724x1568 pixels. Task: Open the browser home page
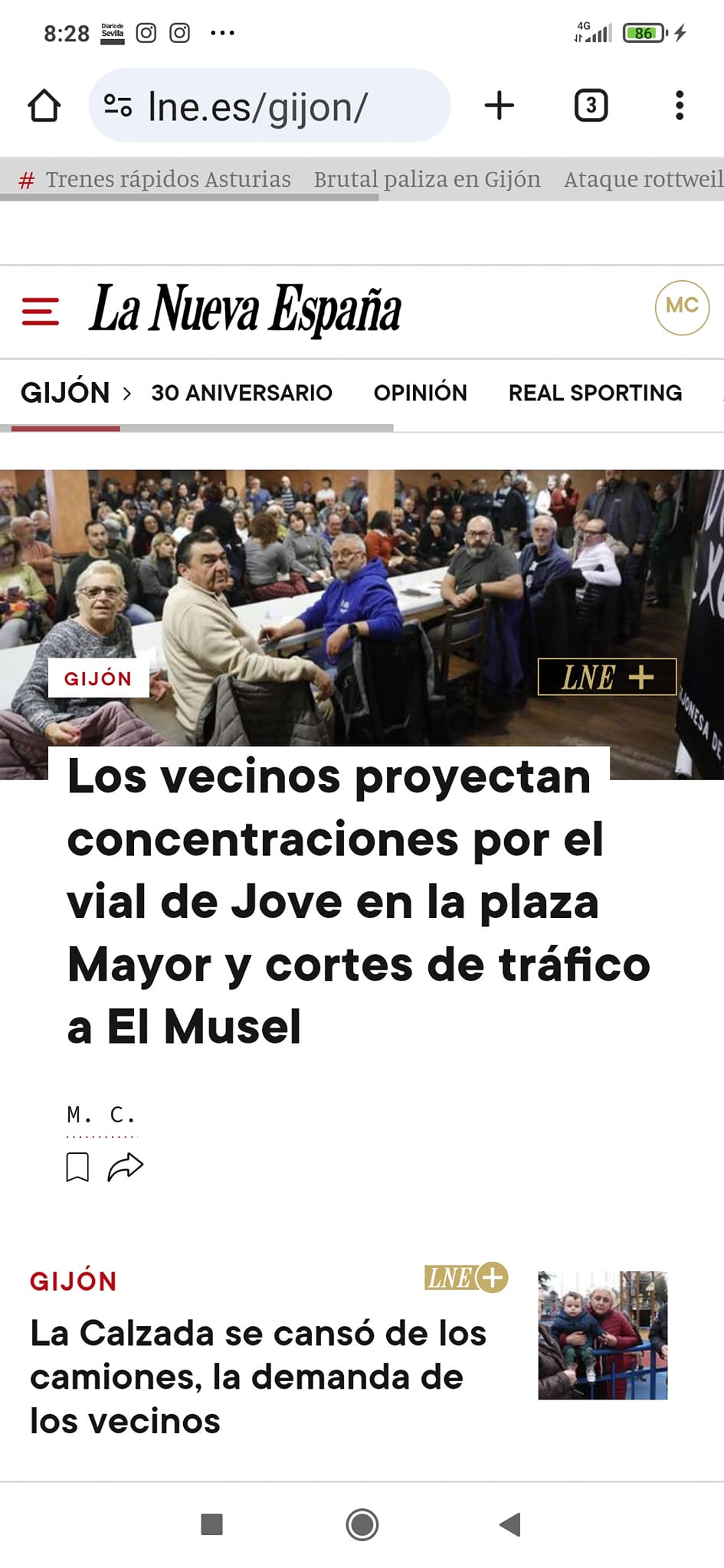click(x=44, y=106)
